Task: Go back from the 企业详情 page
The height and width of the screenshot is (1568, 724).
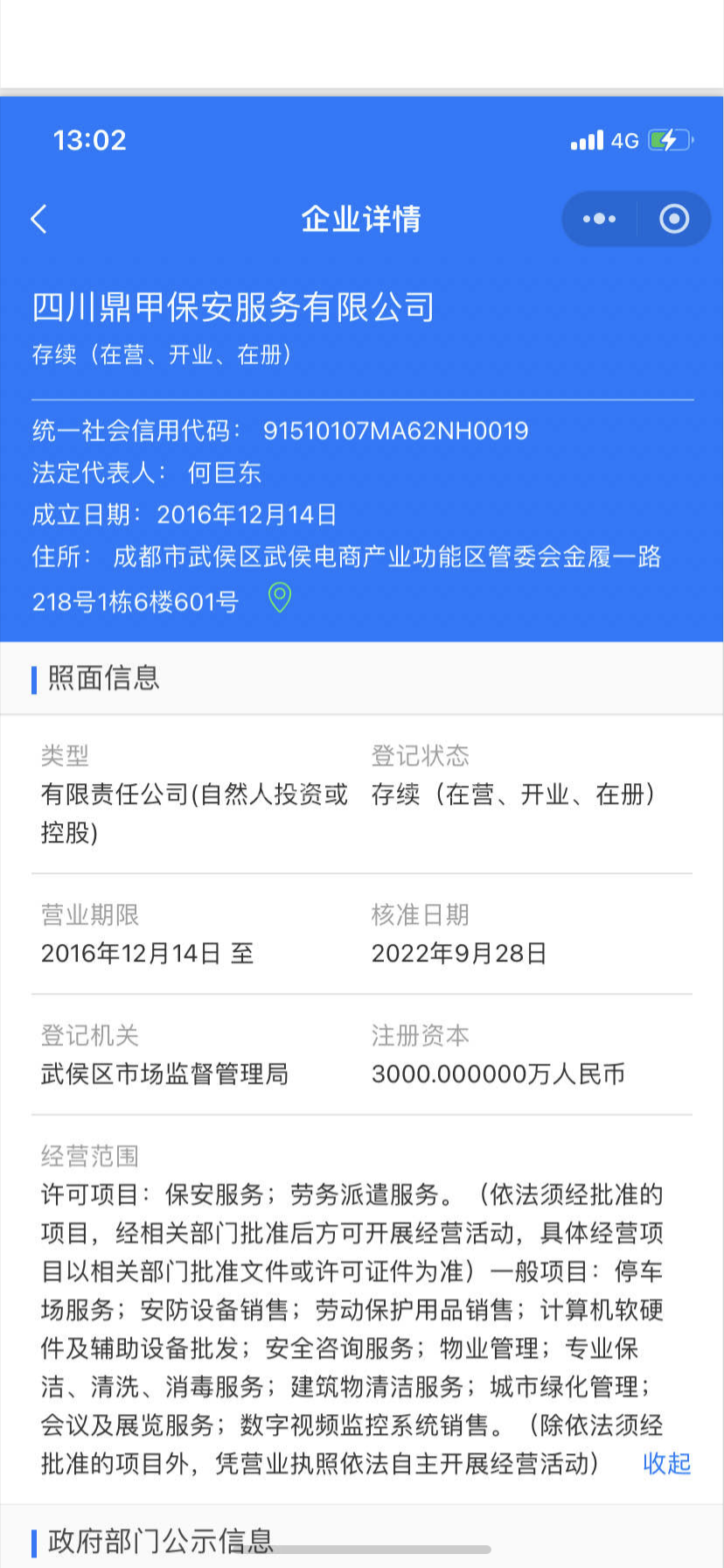Action: 39,219
